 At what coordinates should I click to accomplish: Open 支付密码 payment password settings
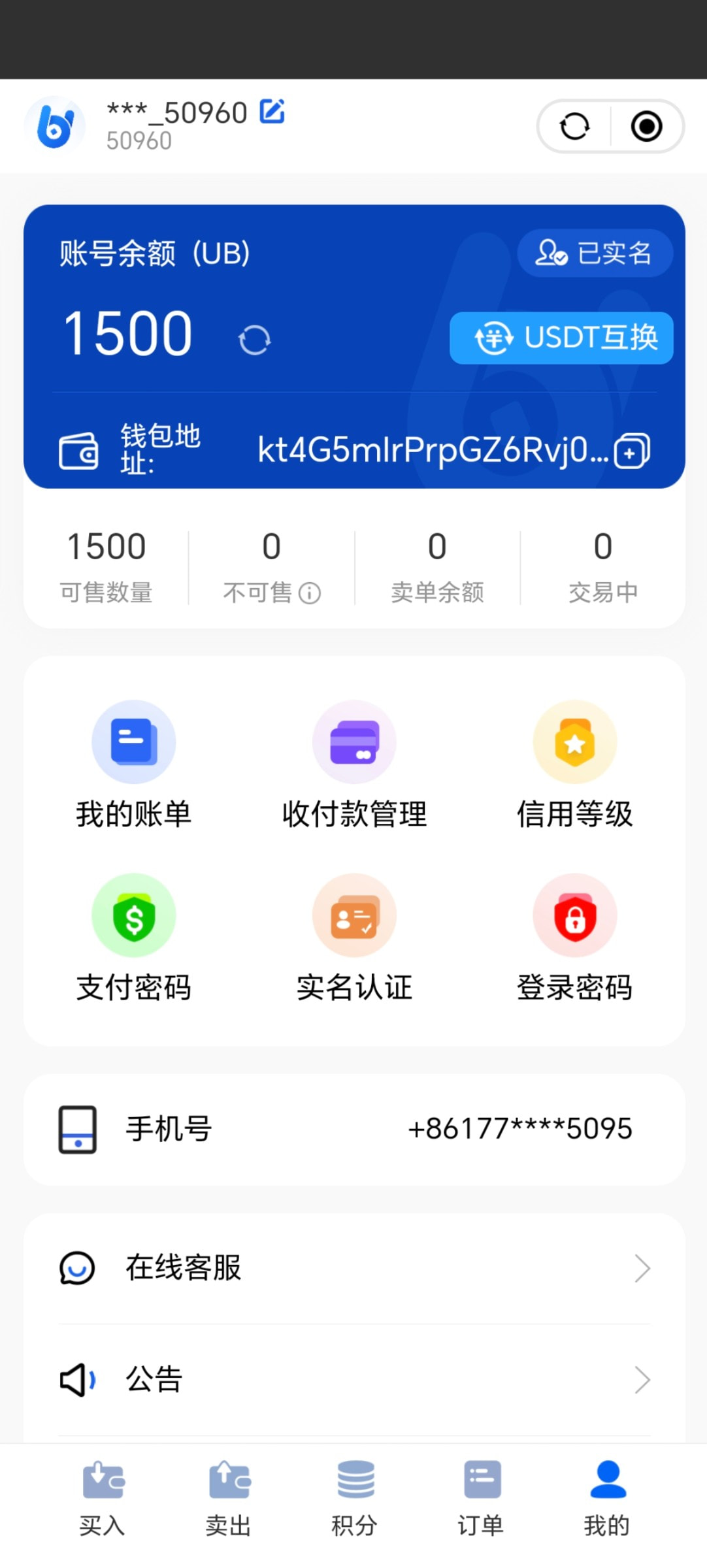coord(133,938)
